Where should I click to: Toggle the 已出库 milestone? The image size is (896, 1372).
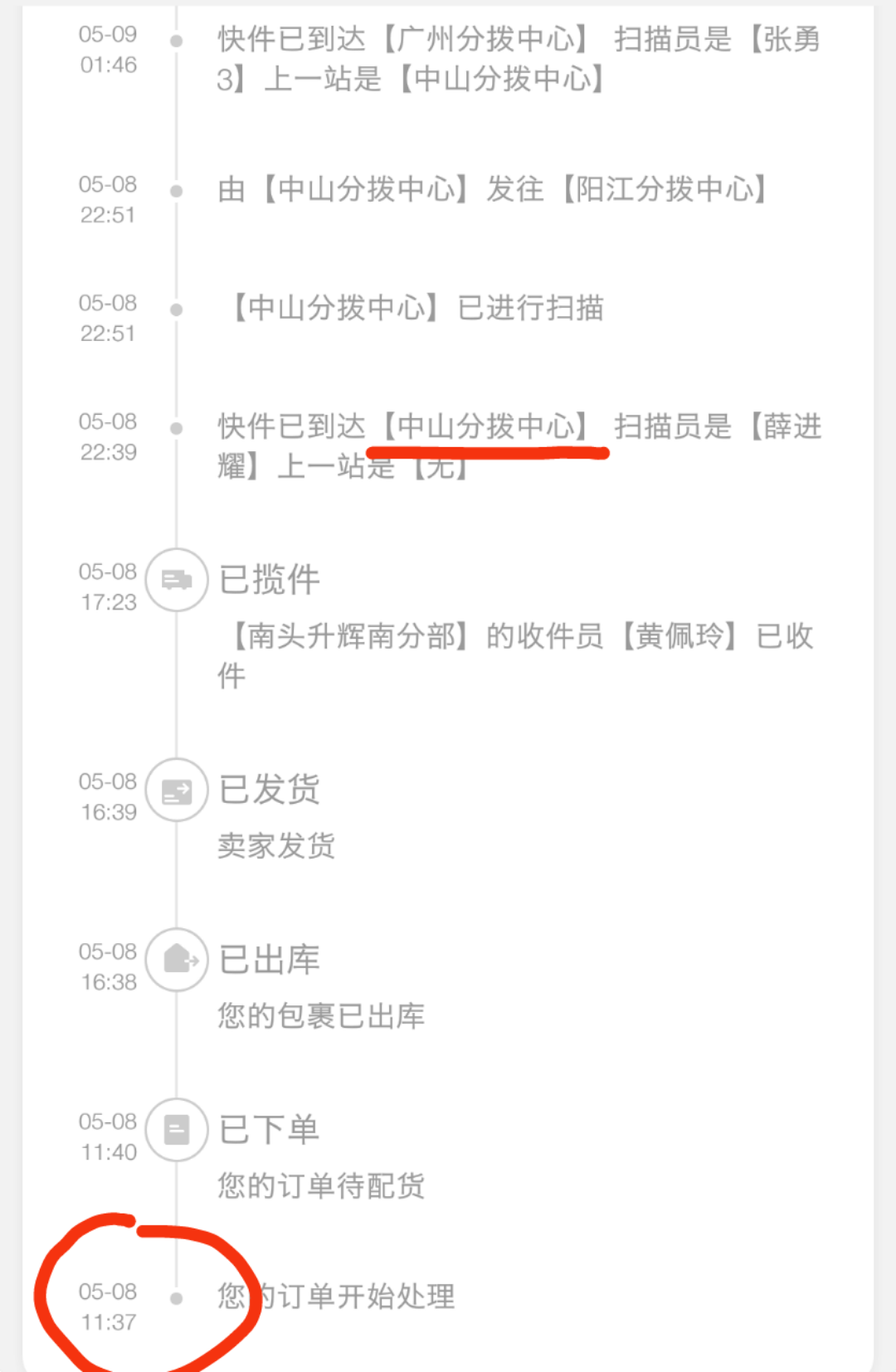[x=267, y=960]
